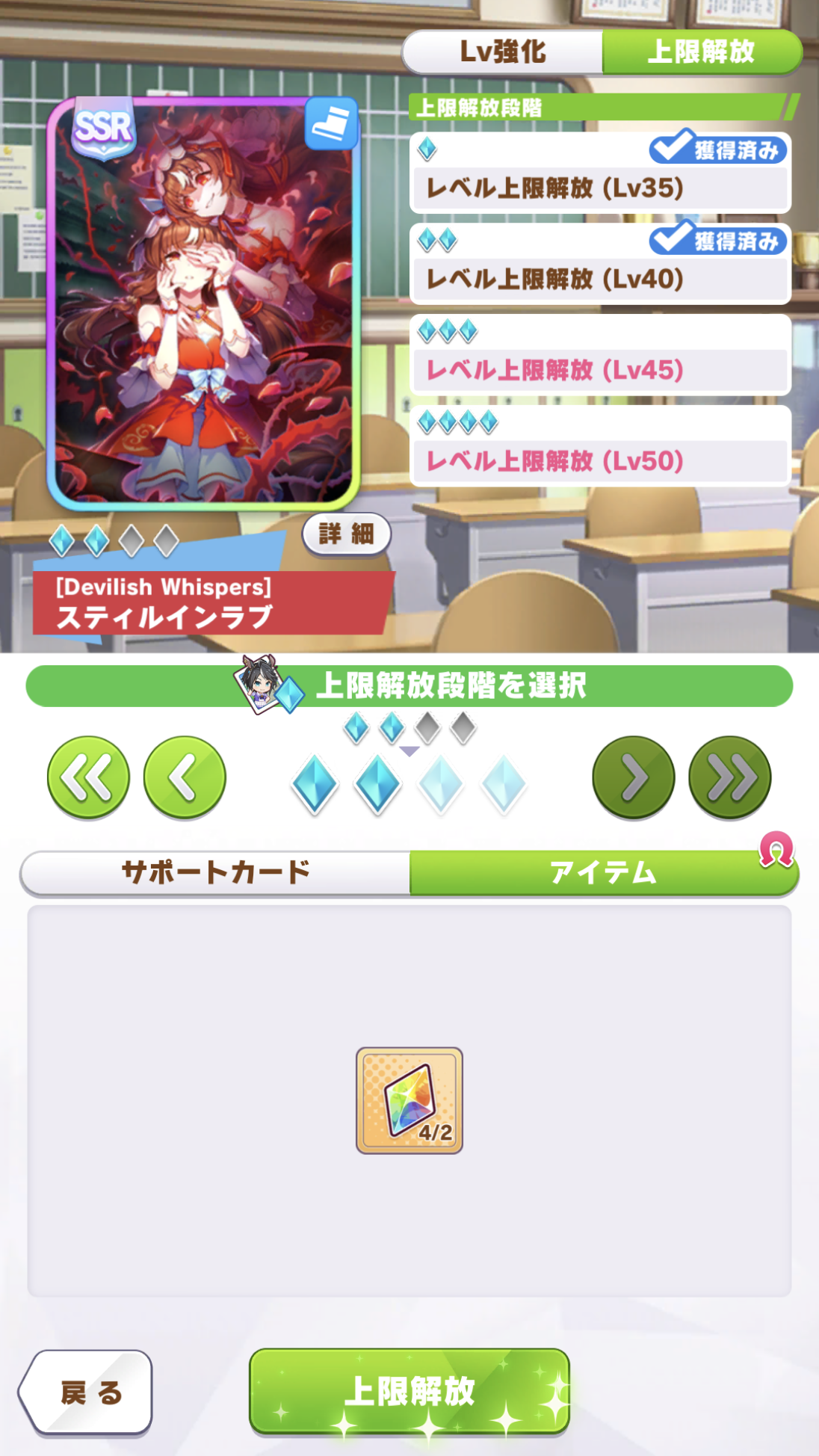Switch to the サポートカード tab
The width and height of the screenshot is (819, 1456).
[215, 872]
